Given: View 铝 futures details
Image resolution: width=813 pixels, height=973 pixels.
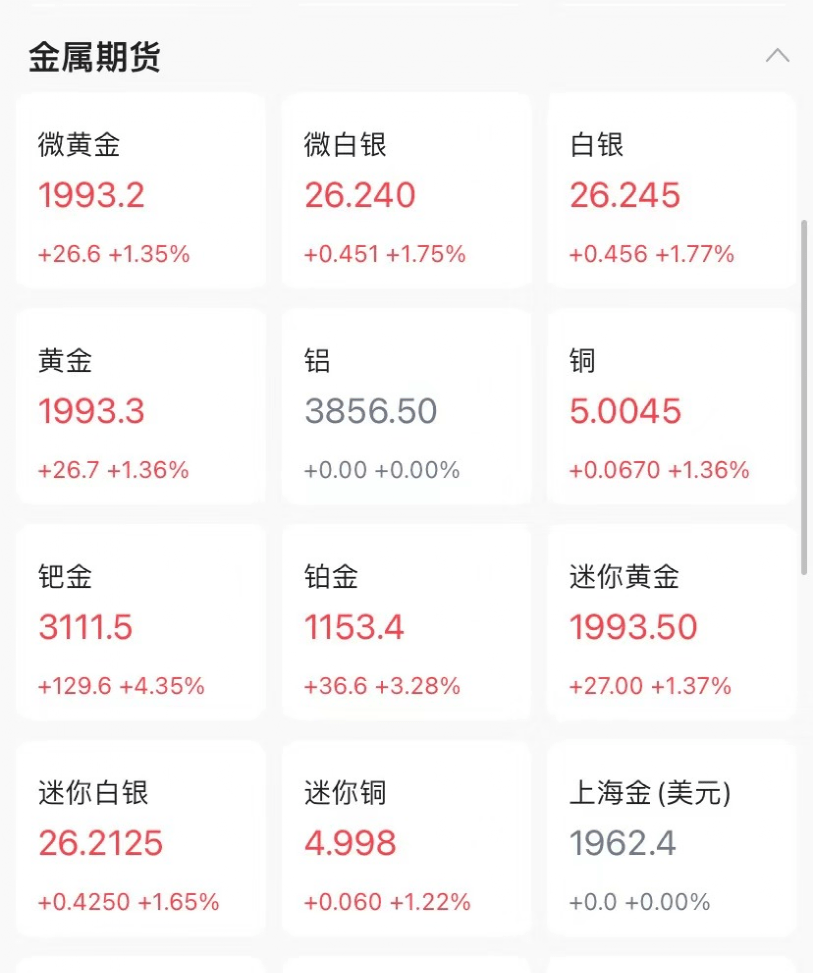Looking at the screenshot, I should [406, 407].
